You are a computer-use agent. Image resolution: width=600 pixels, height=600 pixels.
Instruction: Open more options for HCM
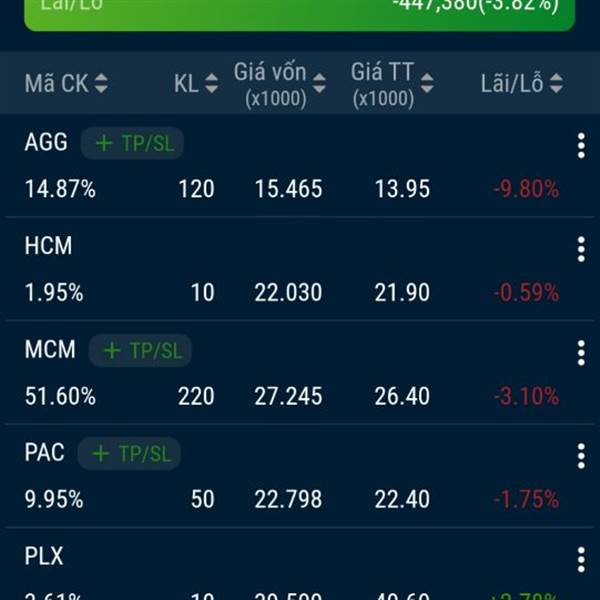(x=580, y=249)
